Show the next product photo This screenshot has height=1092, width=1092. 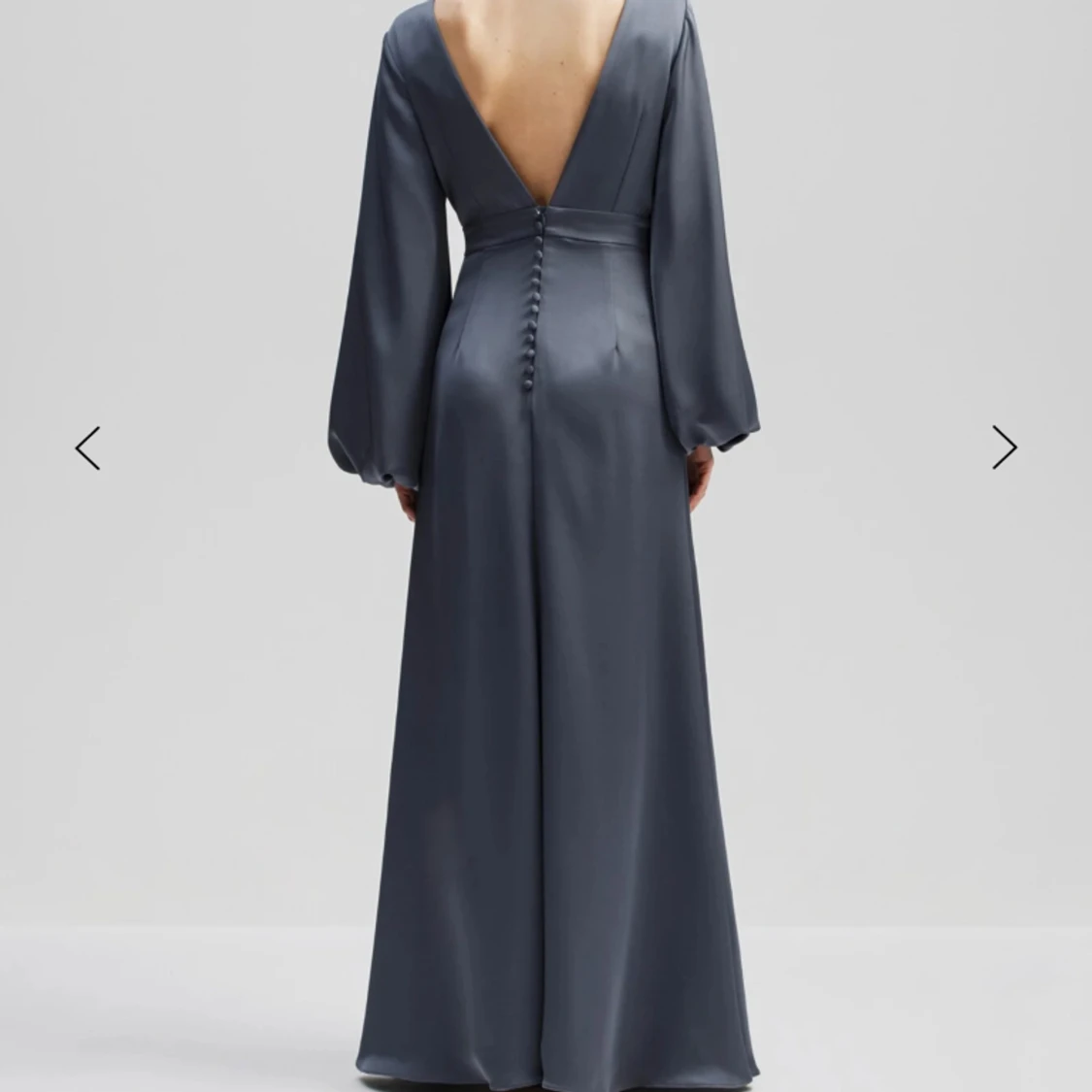[x=1004, y=447]
